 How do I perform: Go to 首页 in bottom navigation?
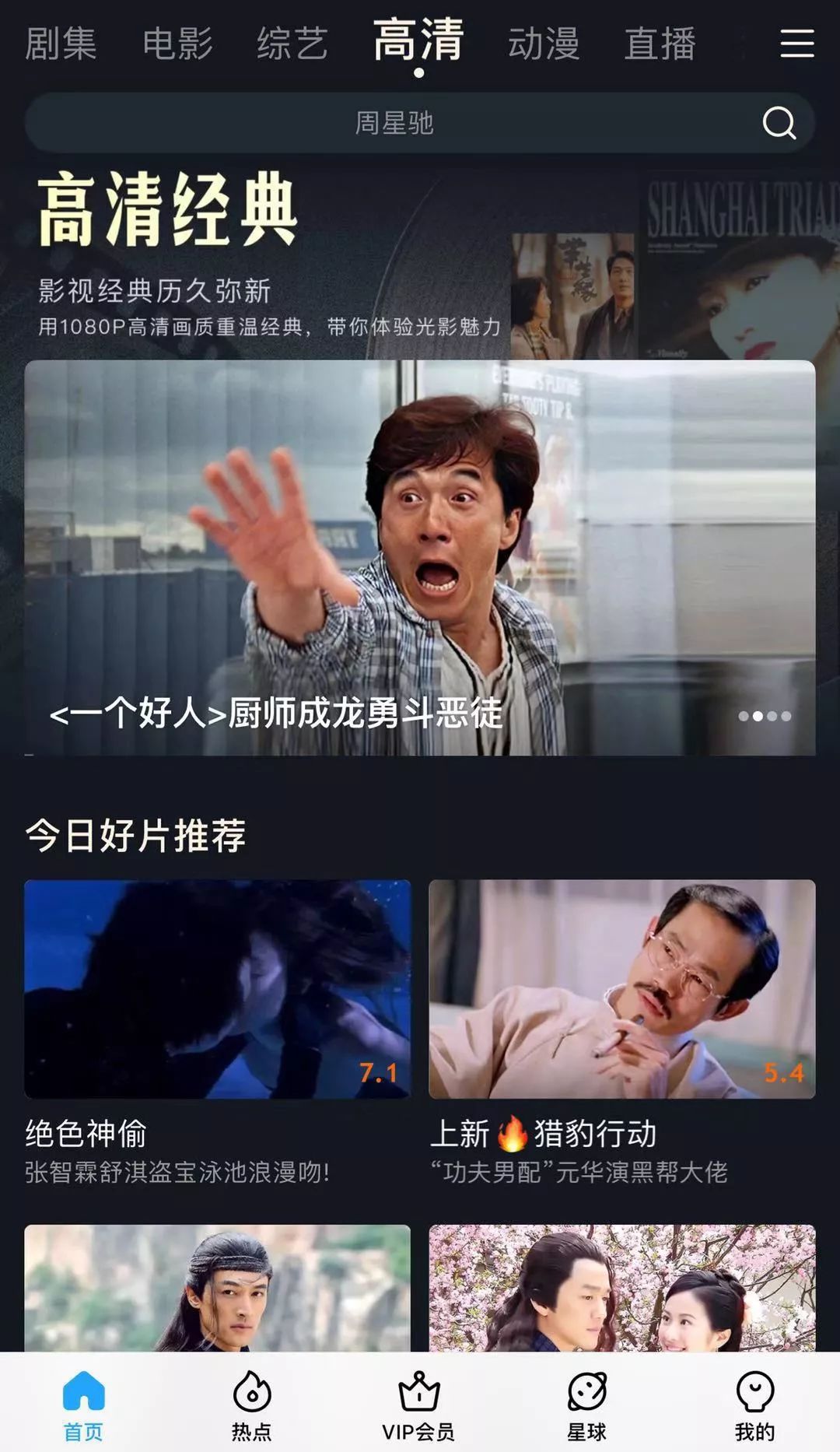(83, 1404)
